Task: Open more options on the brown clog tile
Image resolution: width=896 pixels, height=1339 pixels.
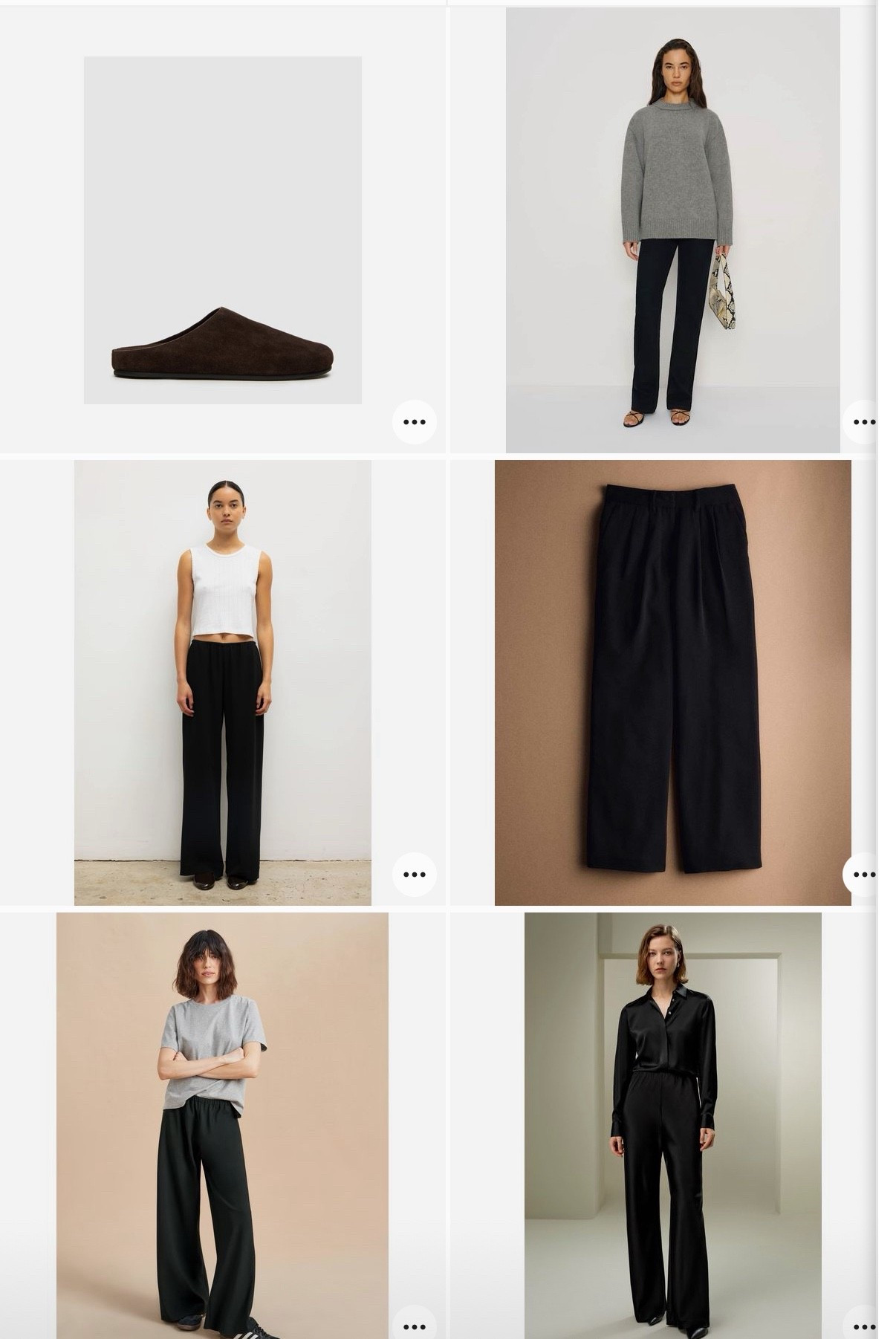Action: (x=414, y=422)
